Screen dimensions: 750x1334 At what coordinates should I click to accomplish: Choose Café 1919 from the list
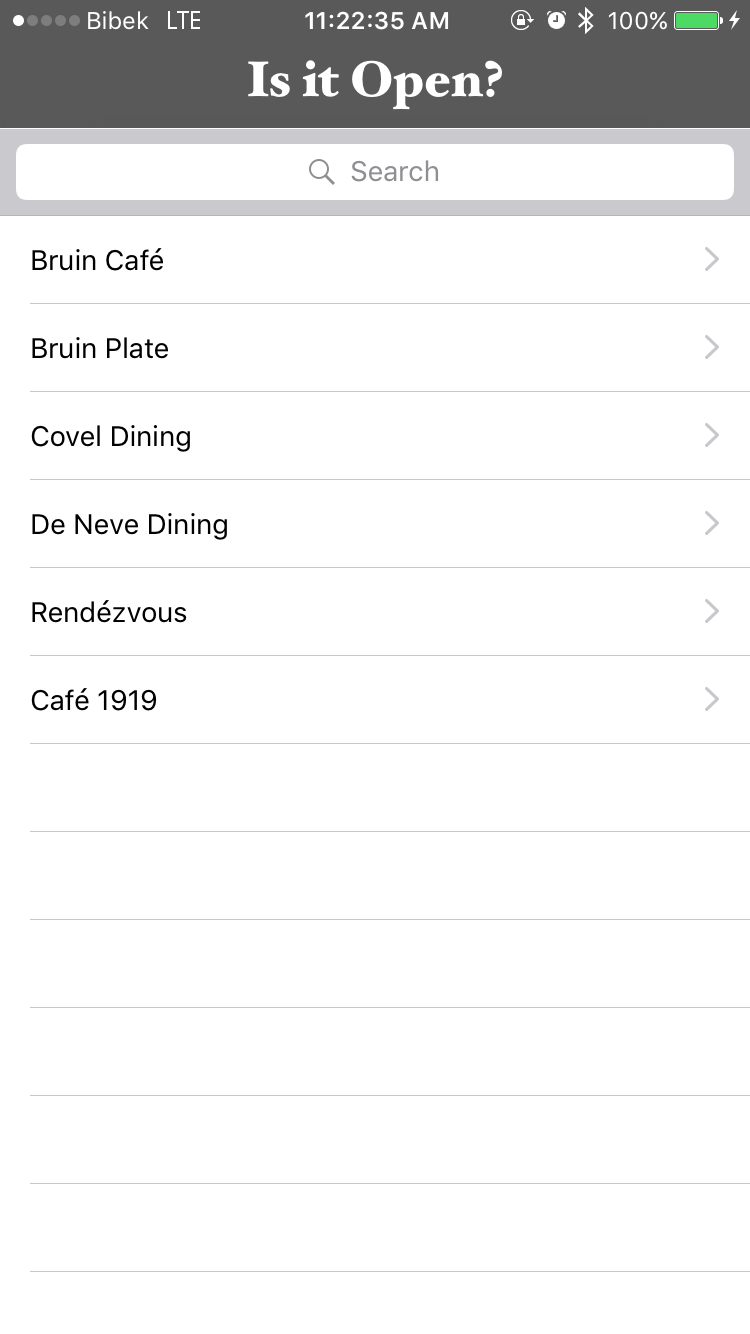pos(375,700)
